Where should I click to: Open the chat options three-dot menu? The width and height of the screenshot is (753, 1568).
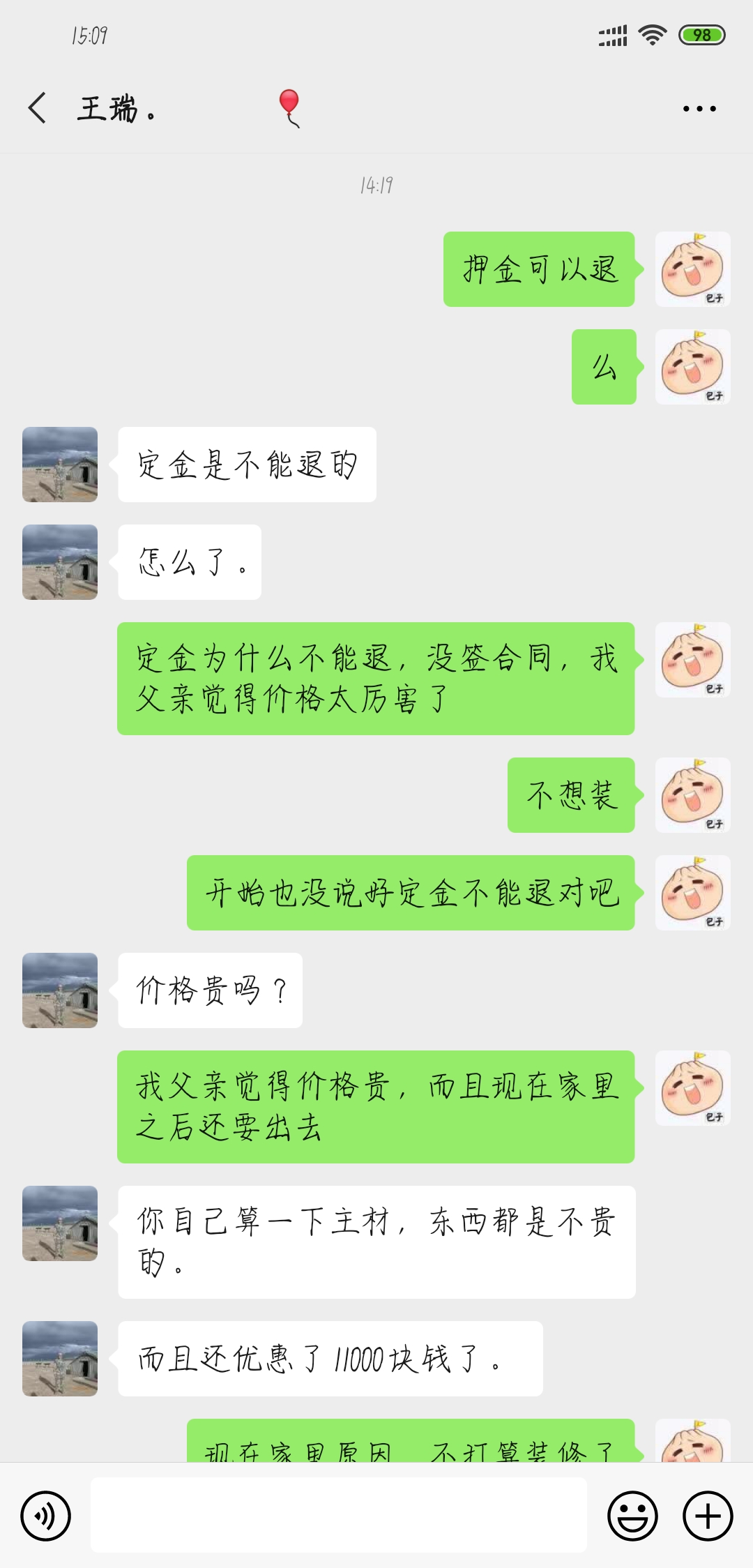(x=699, y=109)
